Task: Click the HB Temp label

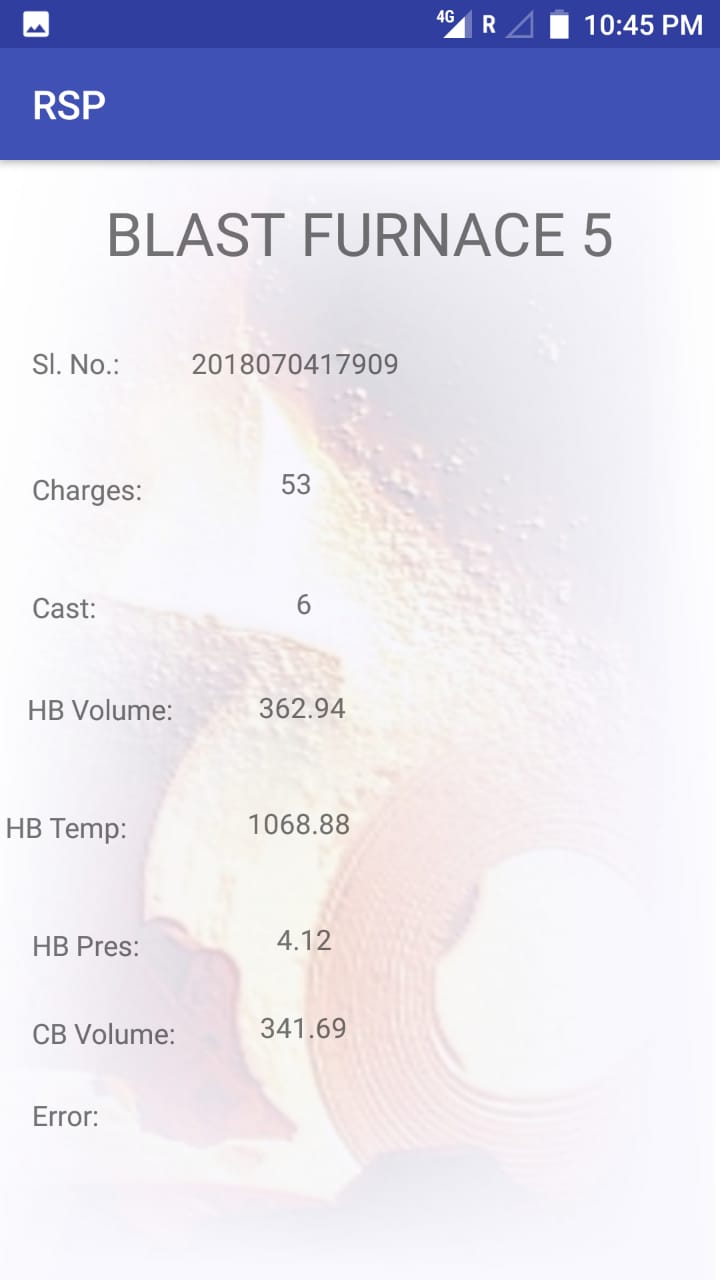Action: (64, 828)
